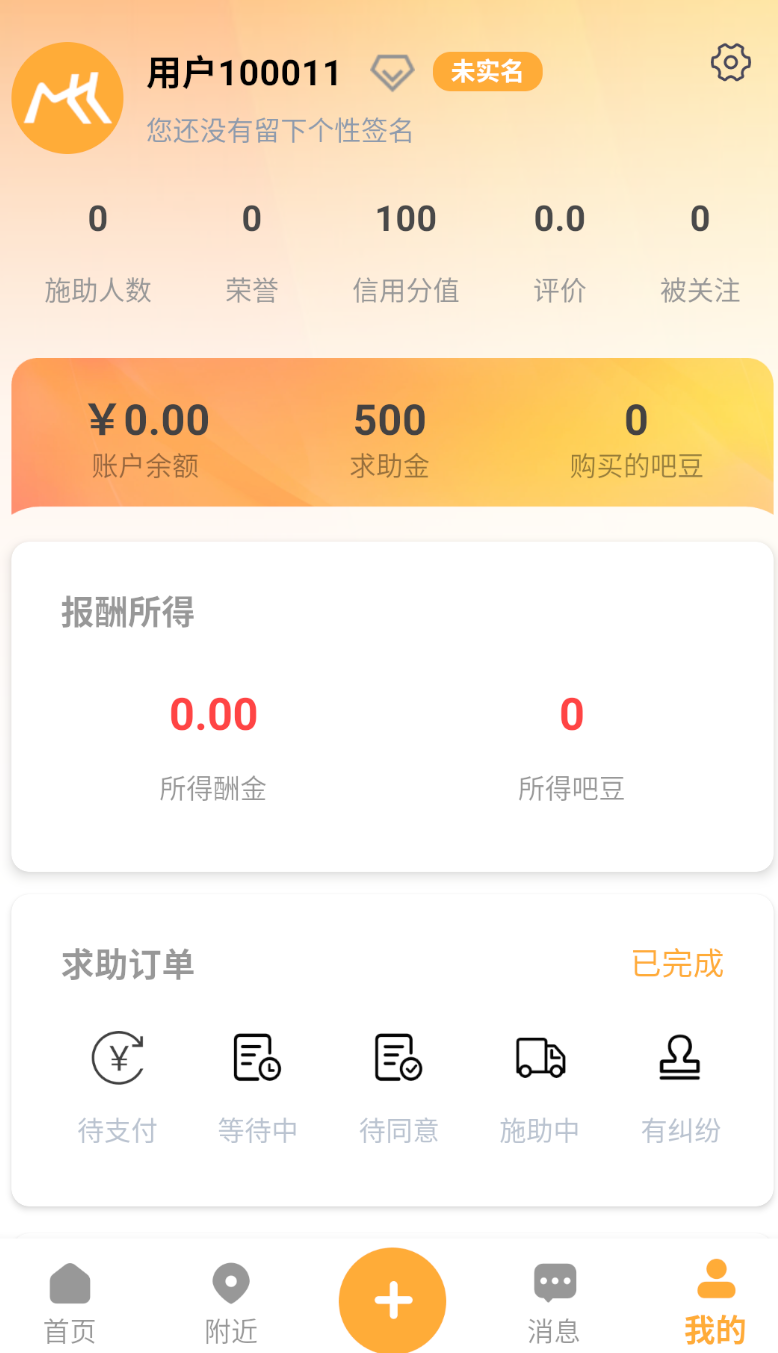This screenshot has width=778, height=1353.
Task: Open the settings gear icon
Action: (x=729, y=62)
